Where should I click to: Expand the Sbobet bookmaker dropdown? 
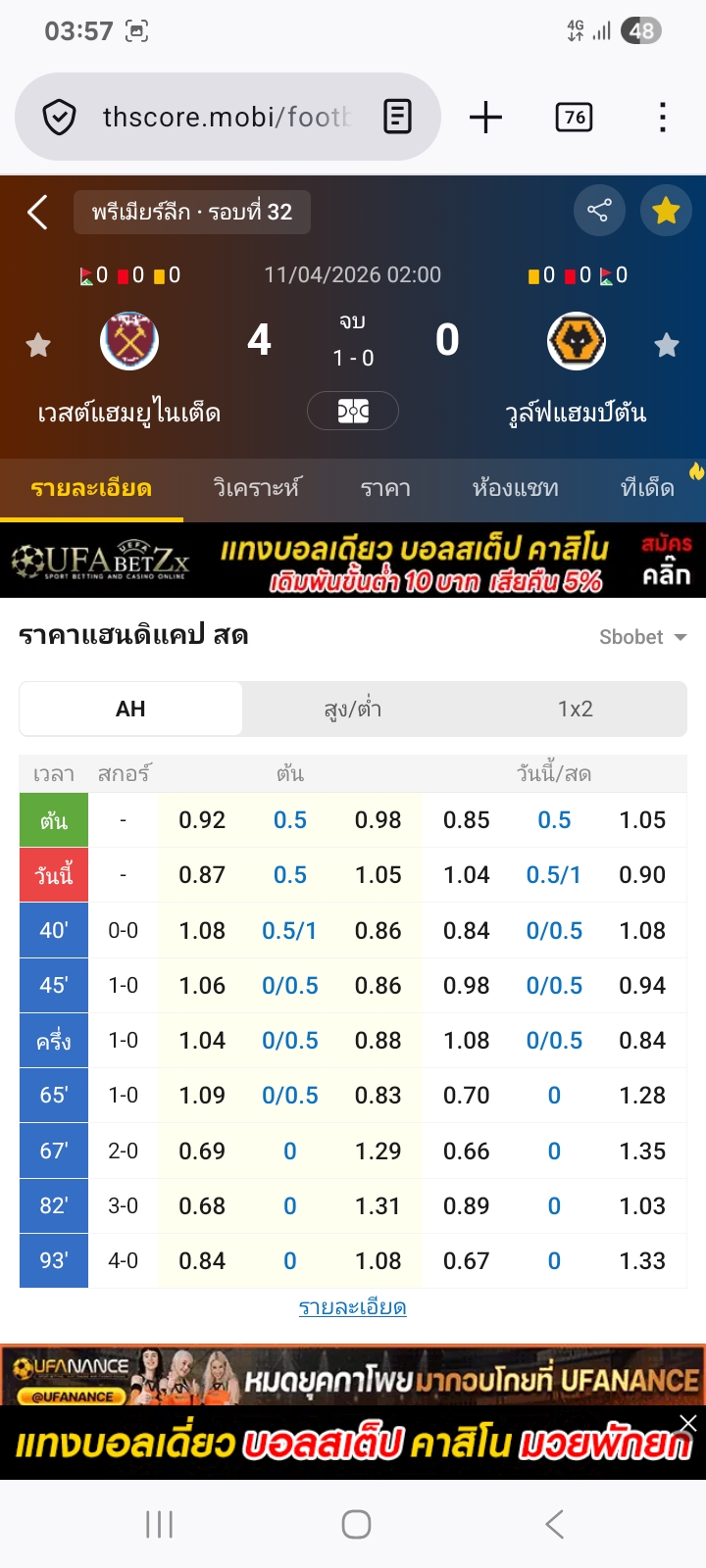pos(642,637)
